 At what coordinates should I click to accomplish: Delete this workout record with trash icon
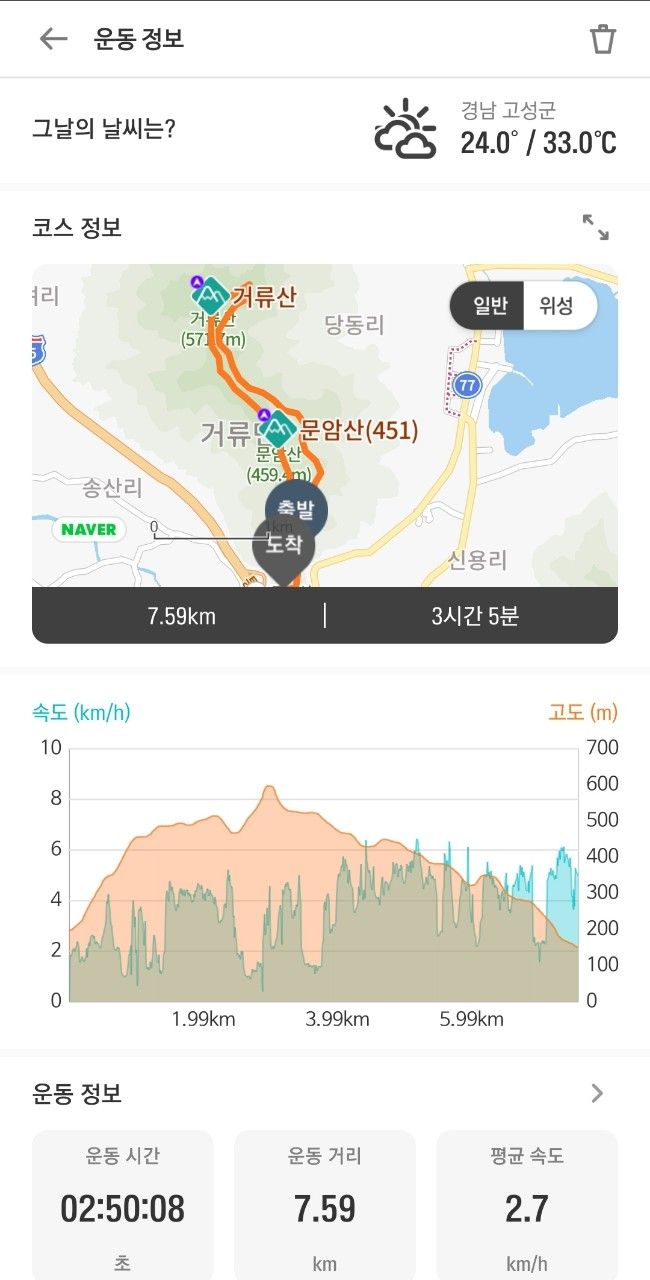click(x=602, y=39)
